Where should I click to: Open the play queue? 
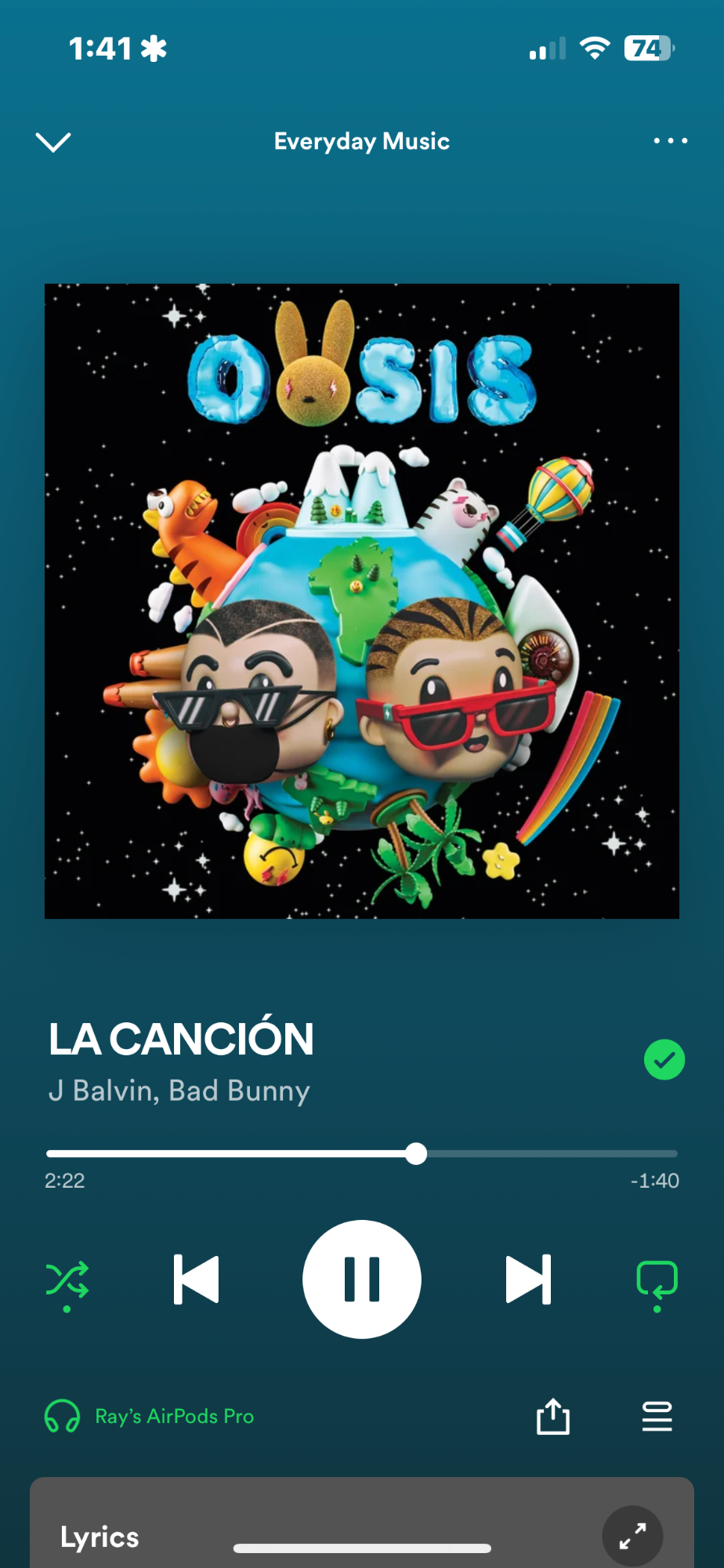tap(657, 1417)
